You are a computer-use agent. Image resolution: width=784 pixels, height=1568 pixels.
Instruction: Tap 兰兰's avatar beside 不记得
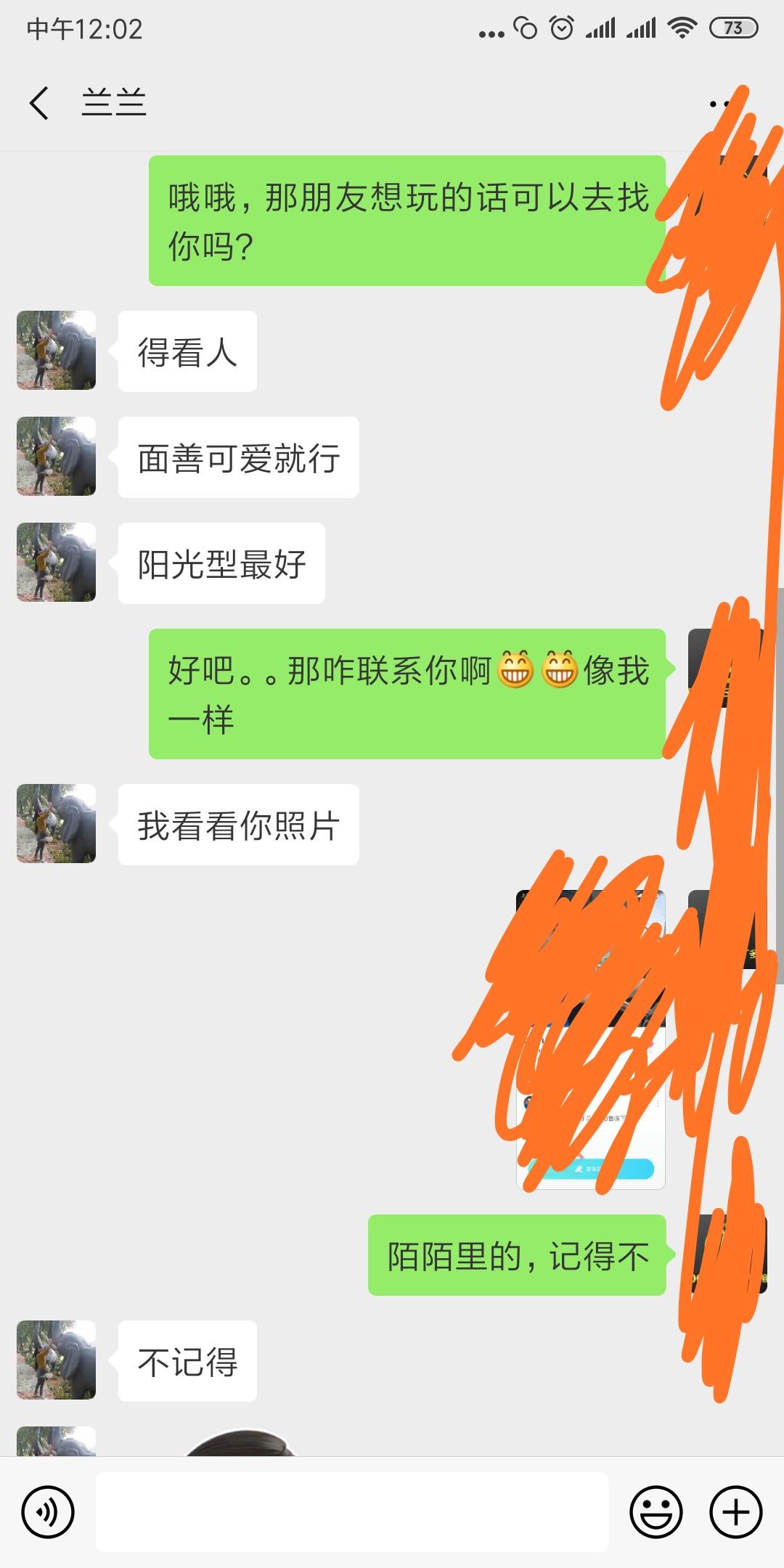point(57,1360)
